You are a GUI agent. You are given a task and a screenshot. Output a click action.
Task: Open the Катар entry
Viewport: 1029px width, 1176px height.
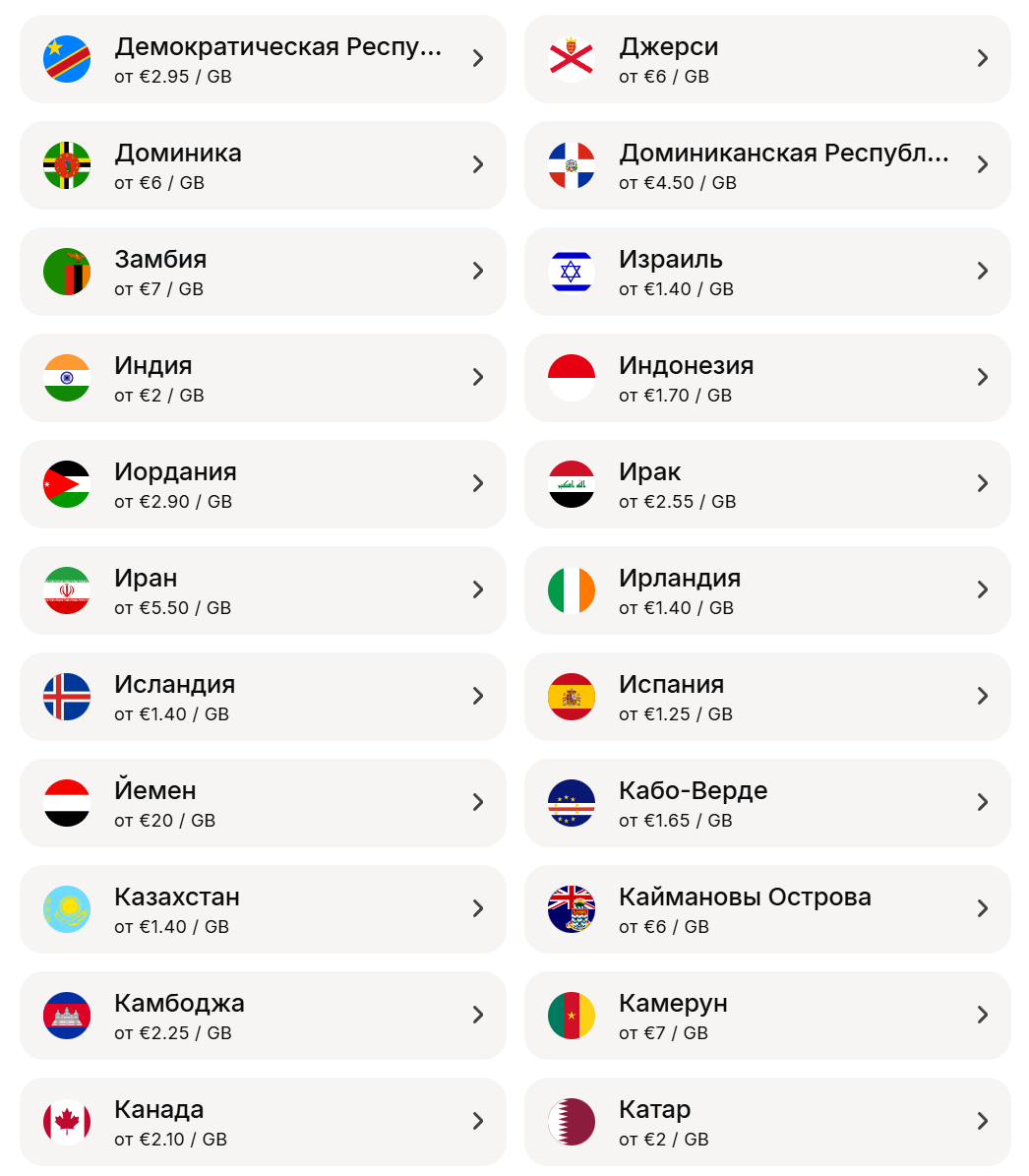click(x=767, y=1122)
